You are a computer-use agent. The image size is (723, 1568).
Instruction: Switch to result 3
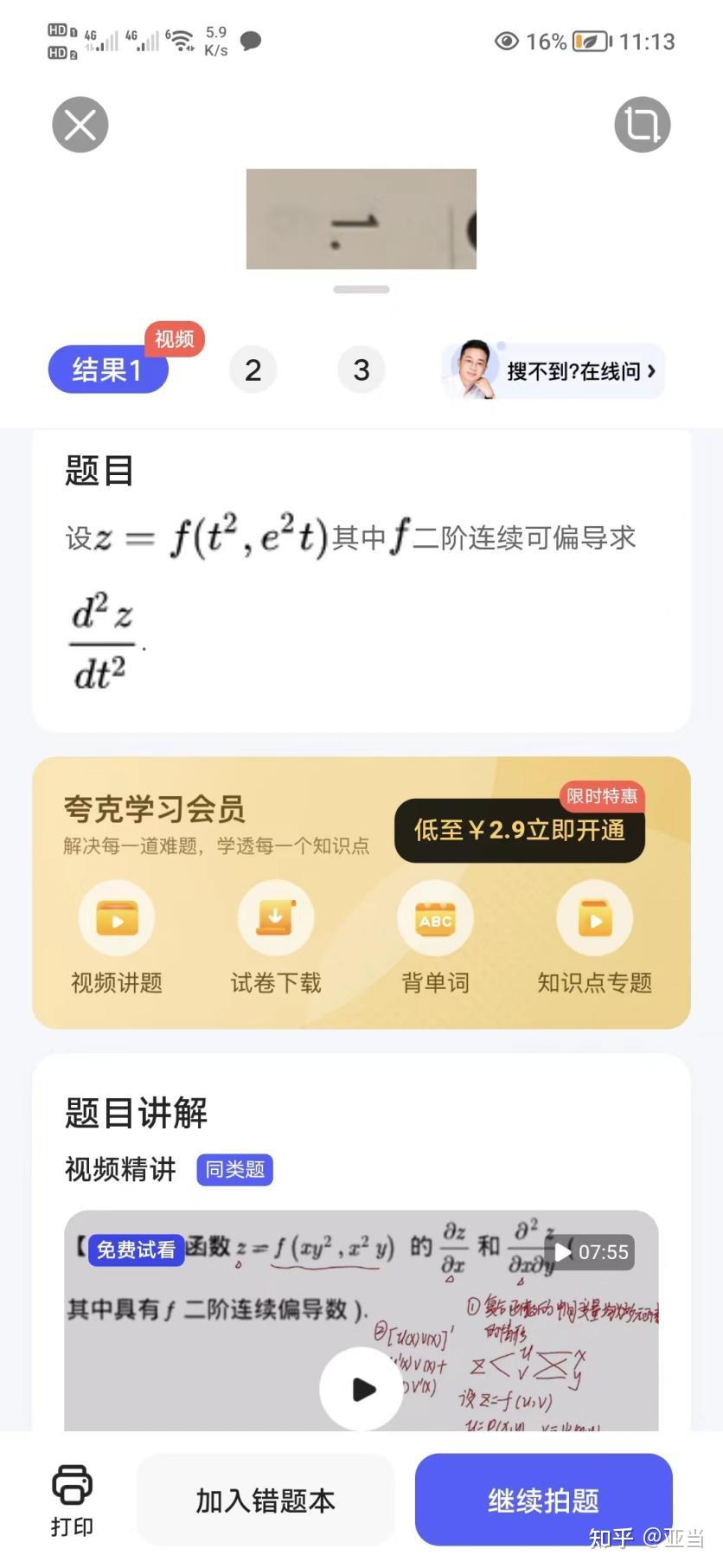pos(361,370)
